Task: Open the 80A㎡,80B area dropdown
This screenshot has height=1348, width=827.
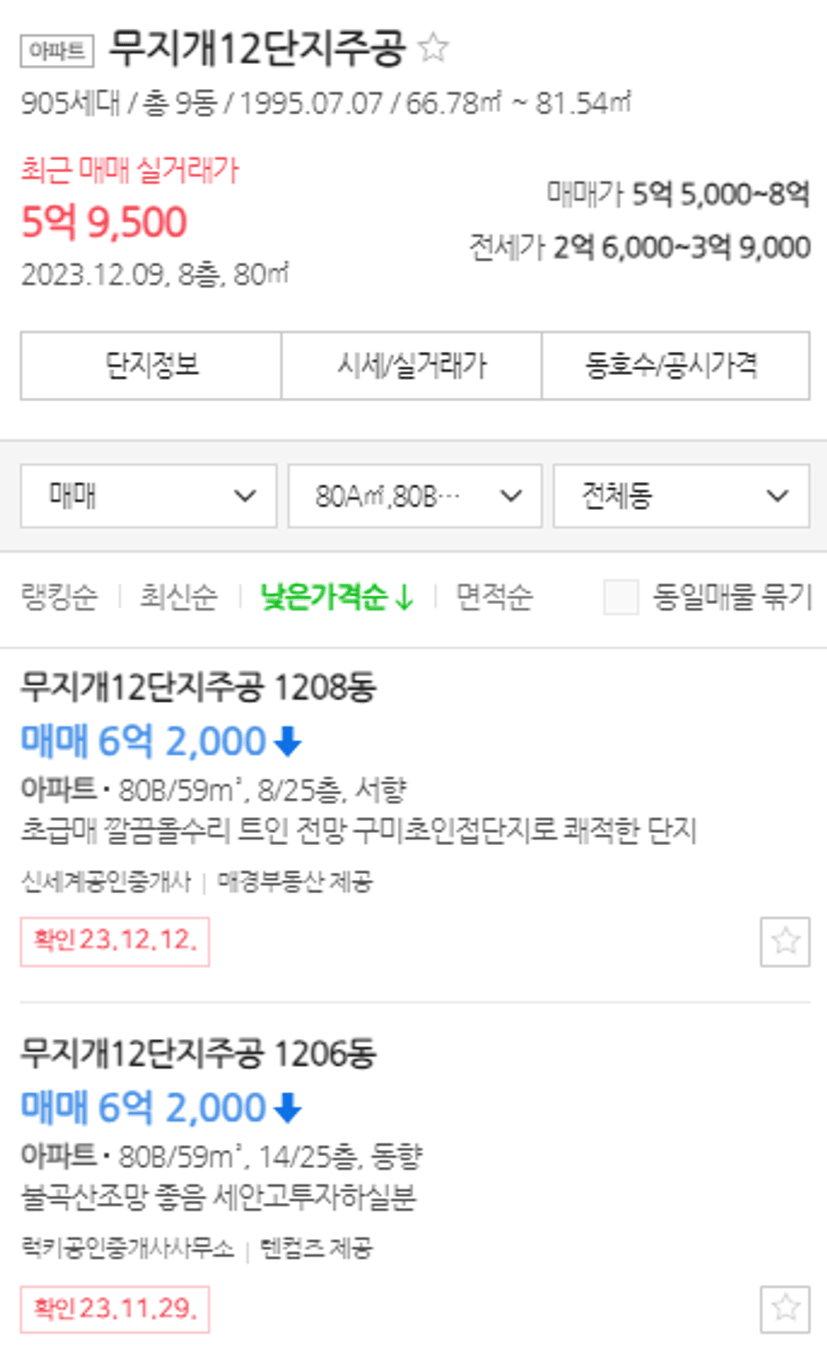Action: click(415, 496)
